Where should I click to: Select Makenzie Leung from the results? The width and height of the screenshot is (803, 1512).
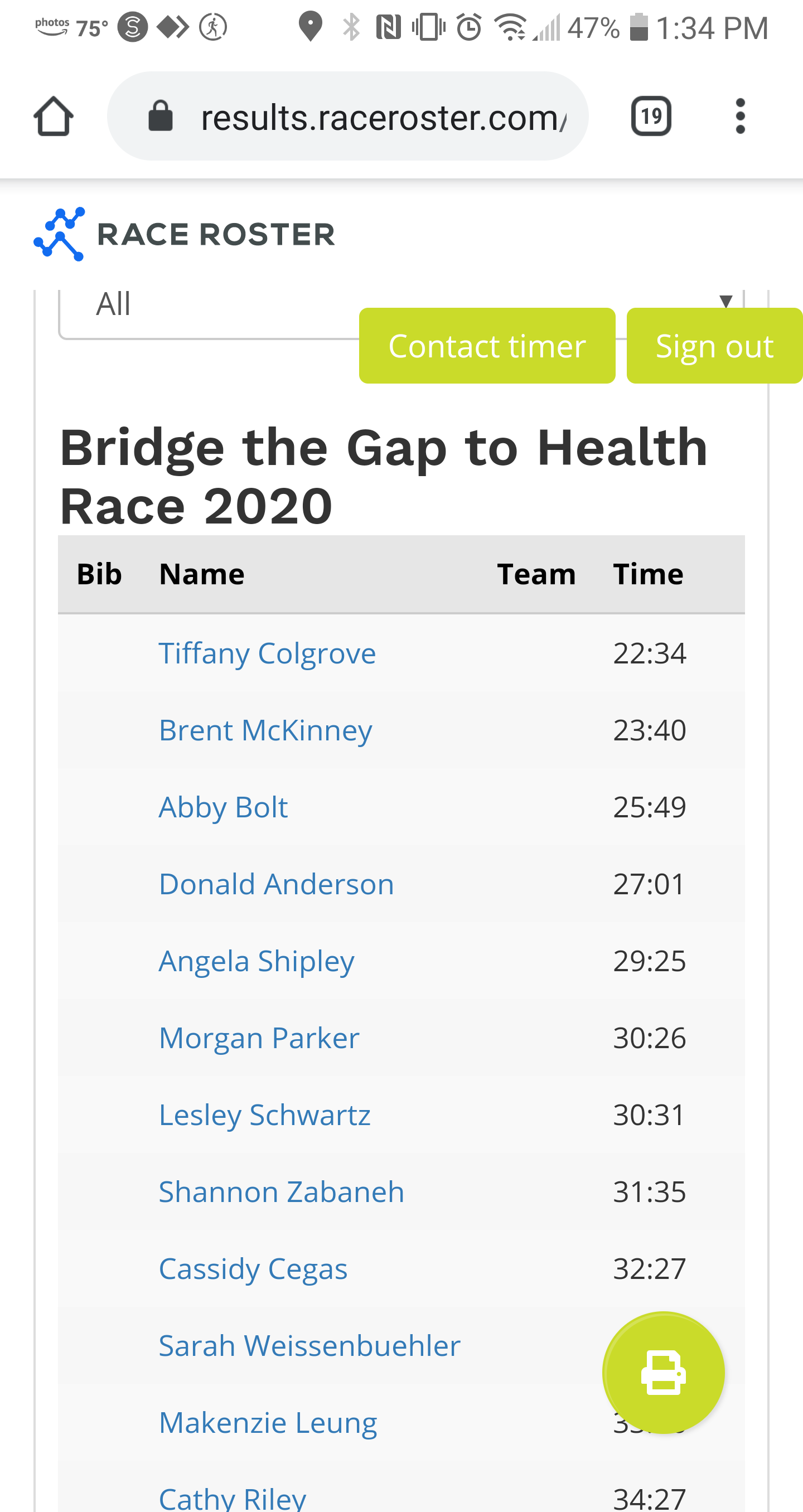[x=268, y=1422]
